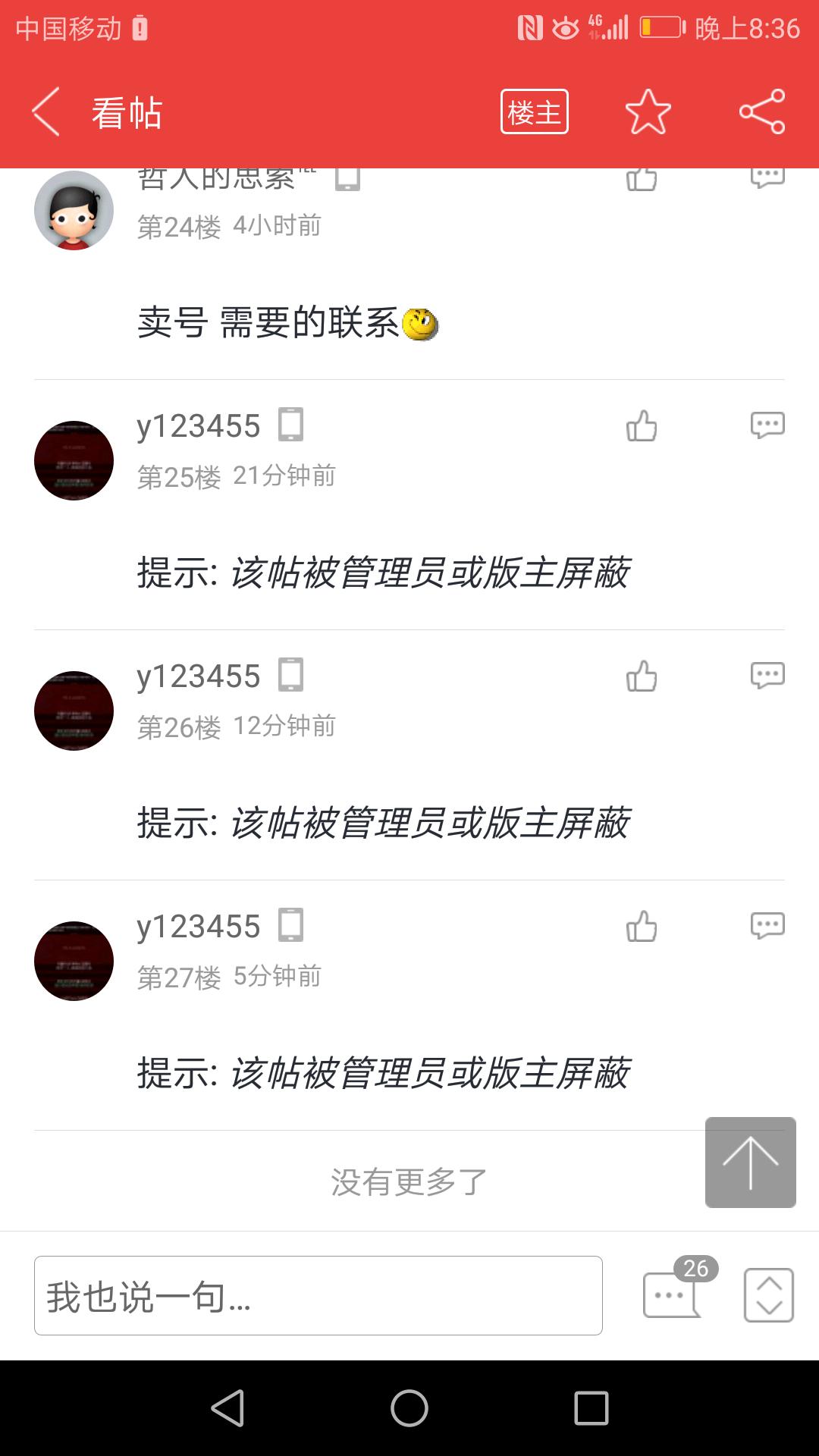Open the up-down floor jump icon
The image size is (819, 1456).
pyautogui.click(x=768, y=1295)
